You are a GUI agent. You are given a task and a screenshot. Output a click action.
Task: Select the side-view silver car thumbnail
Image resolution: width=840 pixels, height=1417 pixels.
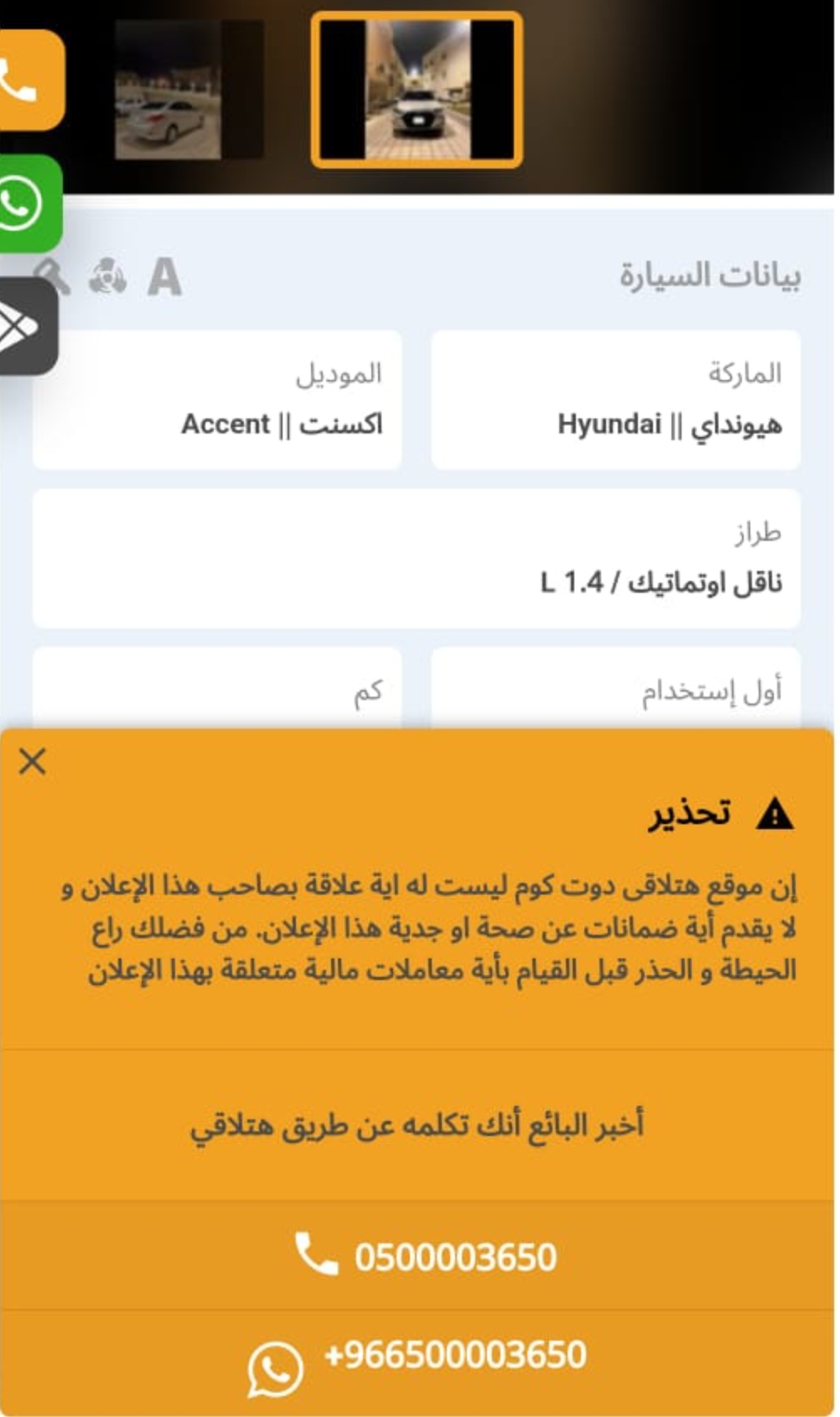tap(189, 90)
